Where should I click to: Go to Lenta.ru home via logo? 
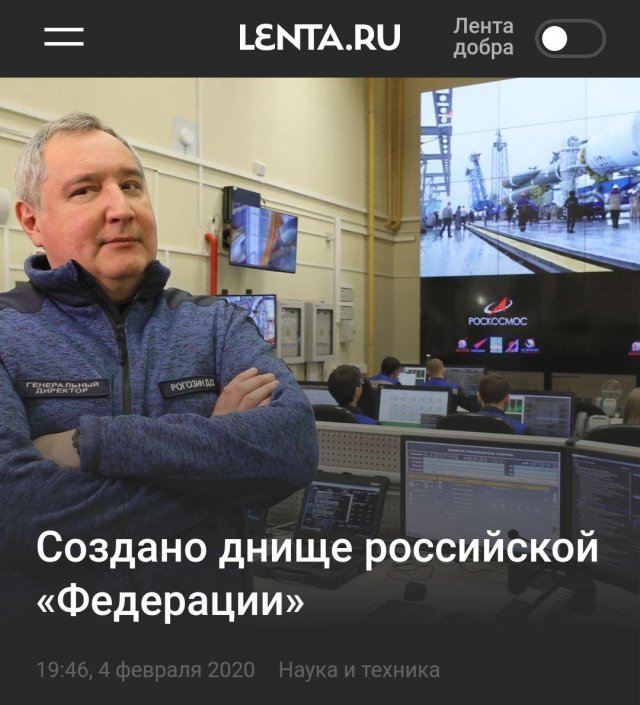tap(319, 38)
